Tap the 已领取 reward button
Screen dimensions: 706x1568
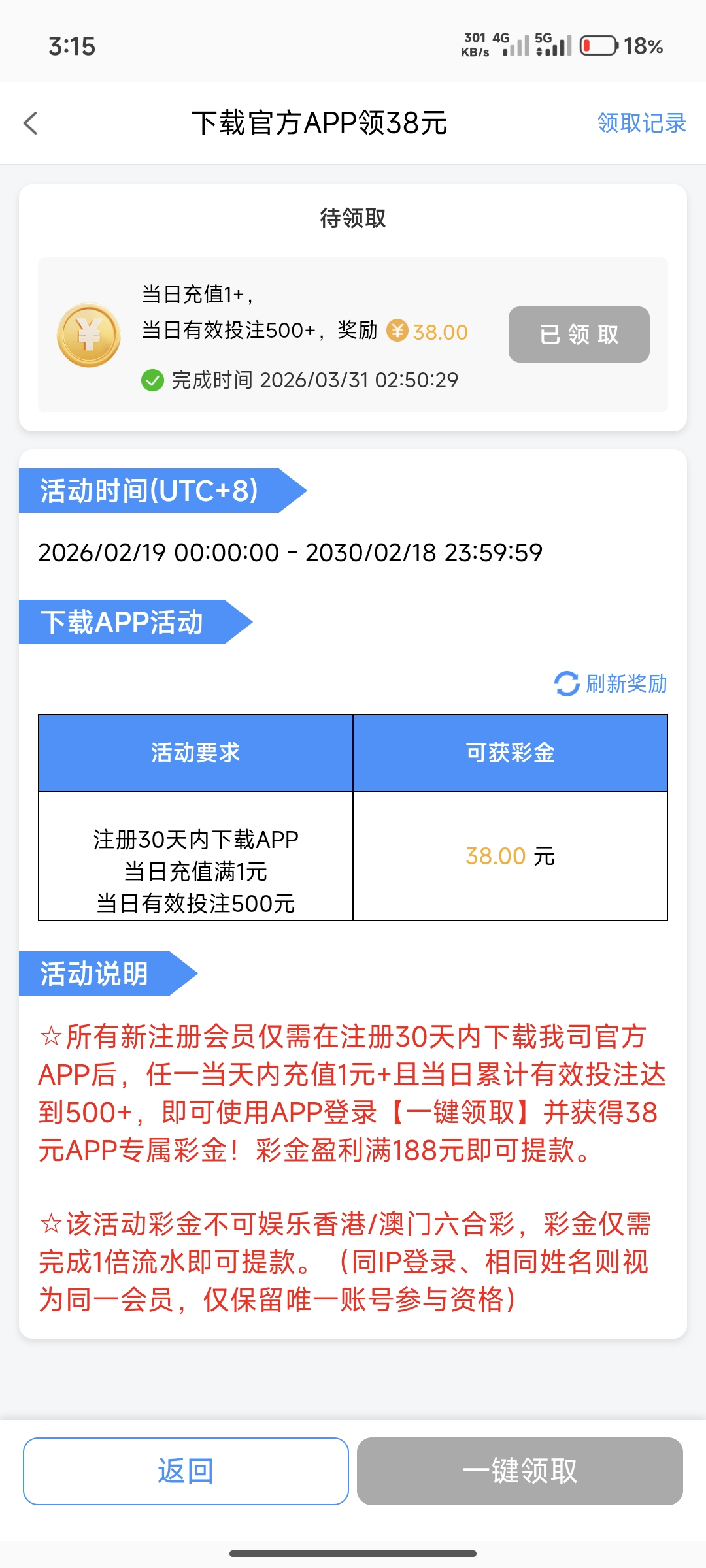[x=579, y=335]
